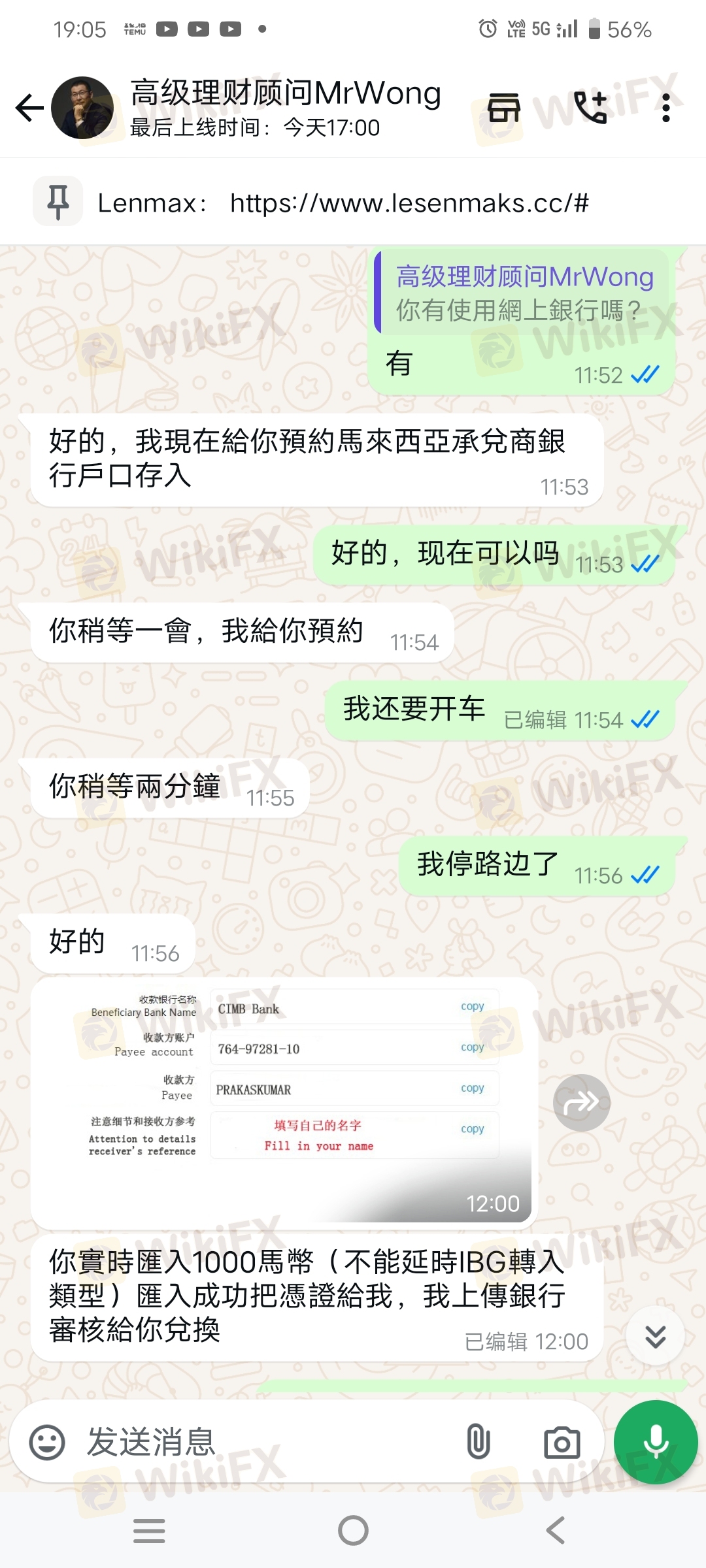Go to the home screen
This screenshot has width=706, height=1568.
(353, 1530)
